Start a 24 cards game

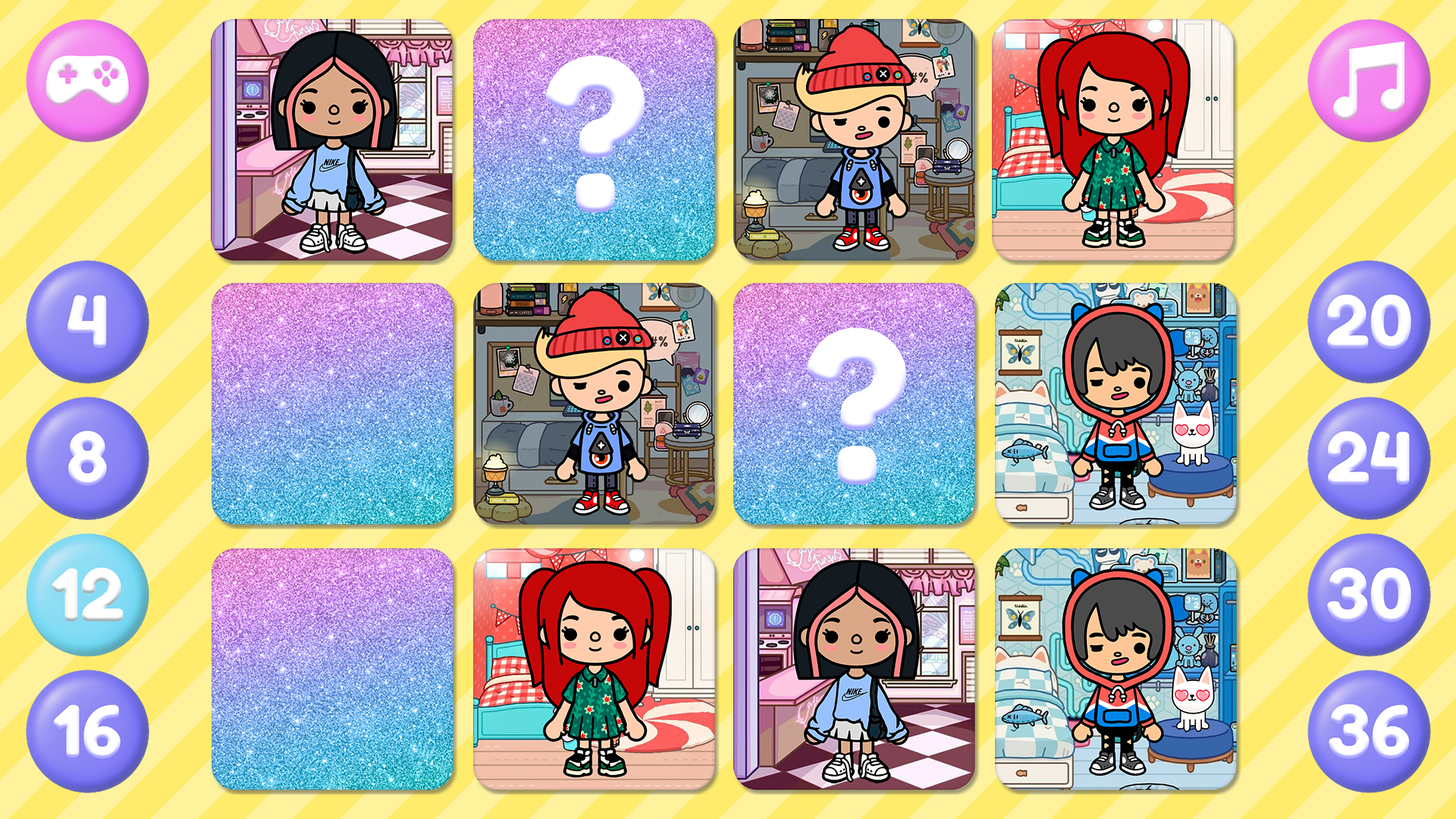click(1369, 458)
